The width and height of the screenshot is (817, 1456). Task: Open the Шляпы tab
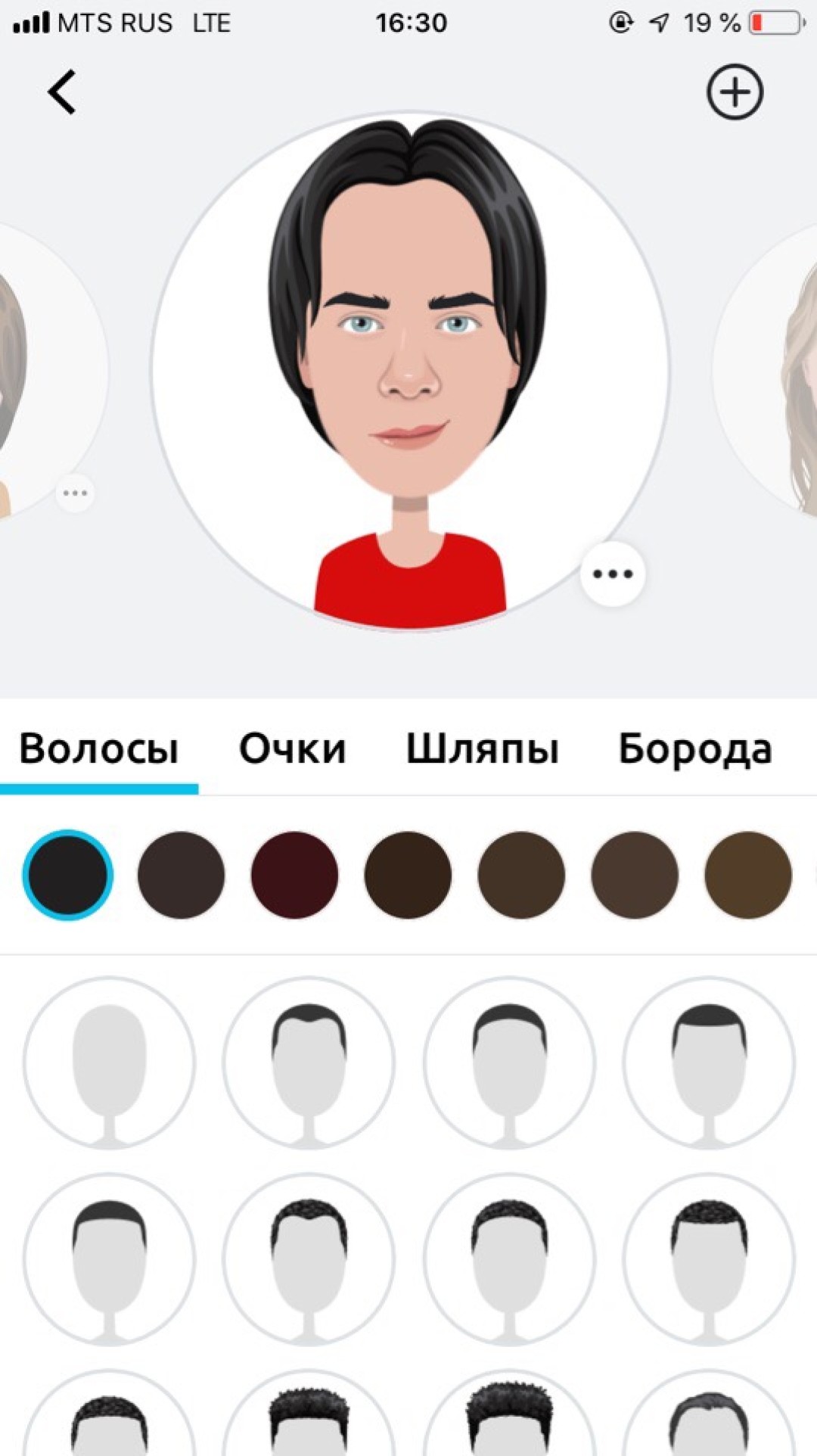(x=483, y=748)
